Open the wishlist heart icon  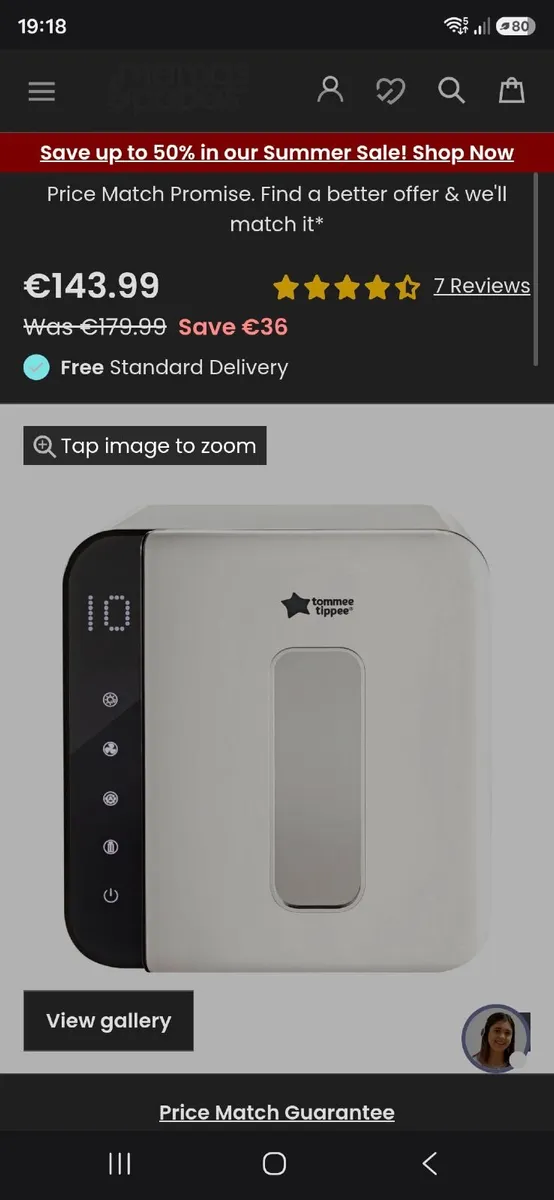click(x=390, y=91)
